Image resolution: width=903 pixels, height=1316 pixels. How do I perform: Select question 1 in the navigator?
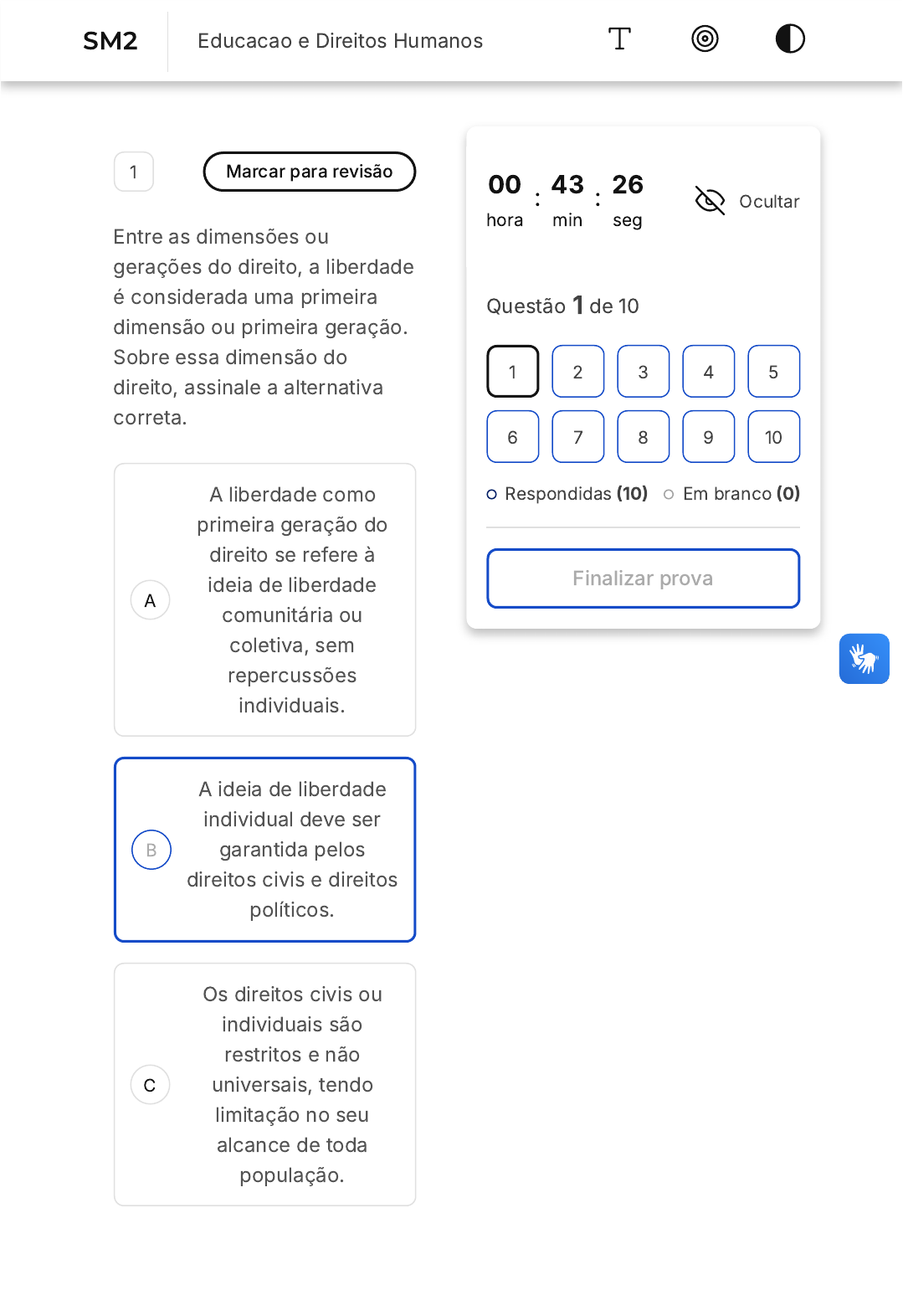512,371
